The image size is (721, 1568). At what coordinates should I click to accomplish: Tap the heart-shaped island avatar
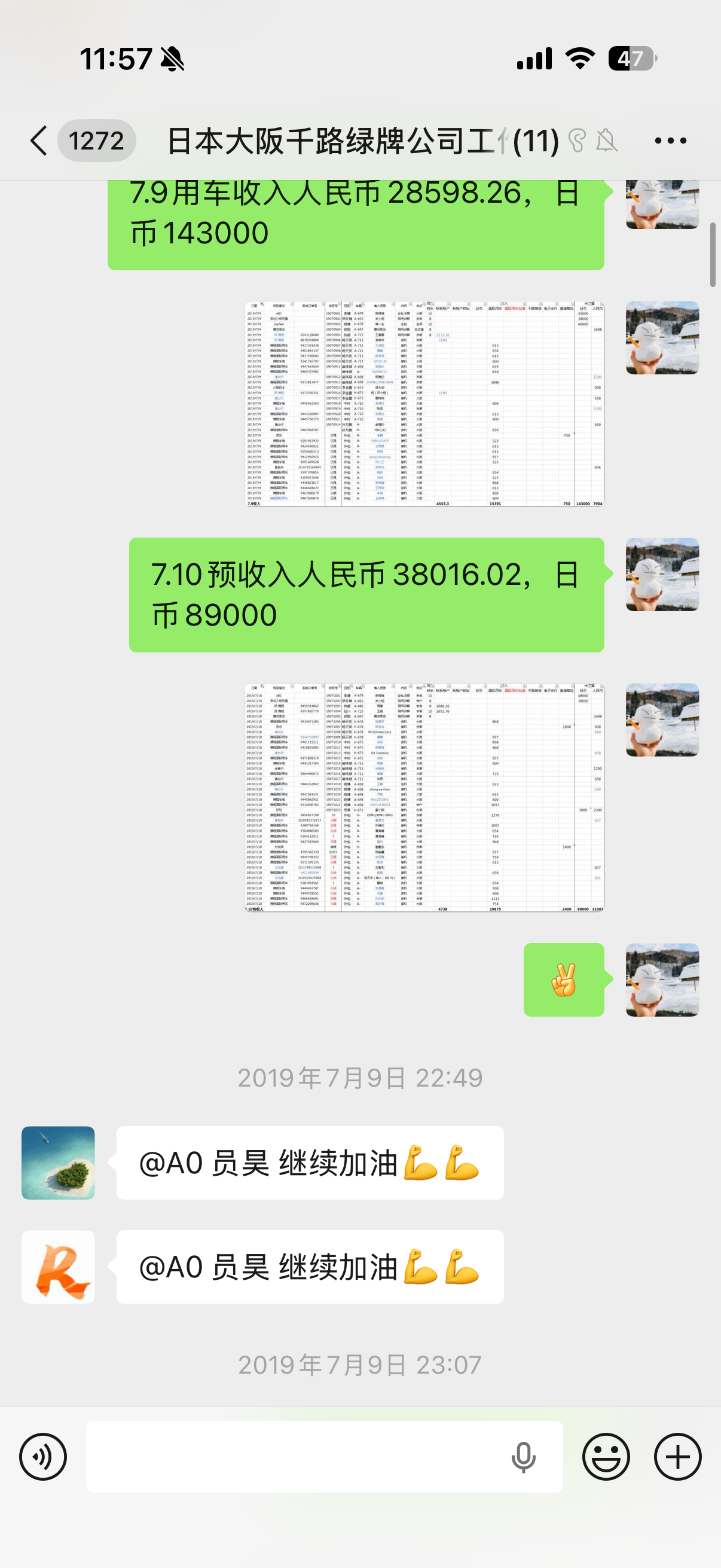[x=58, y=1164]
